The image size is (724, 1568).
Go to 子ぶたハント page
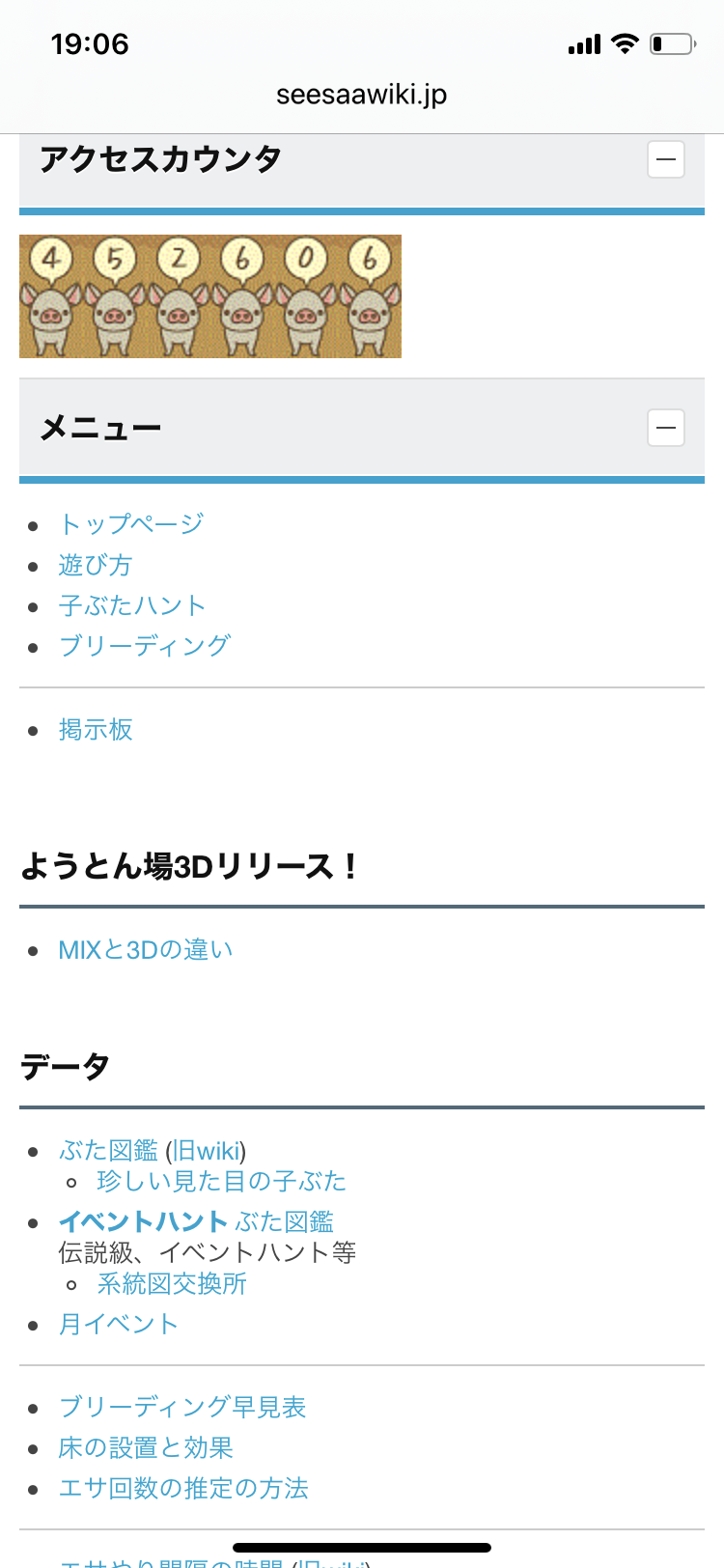[132, 605]
